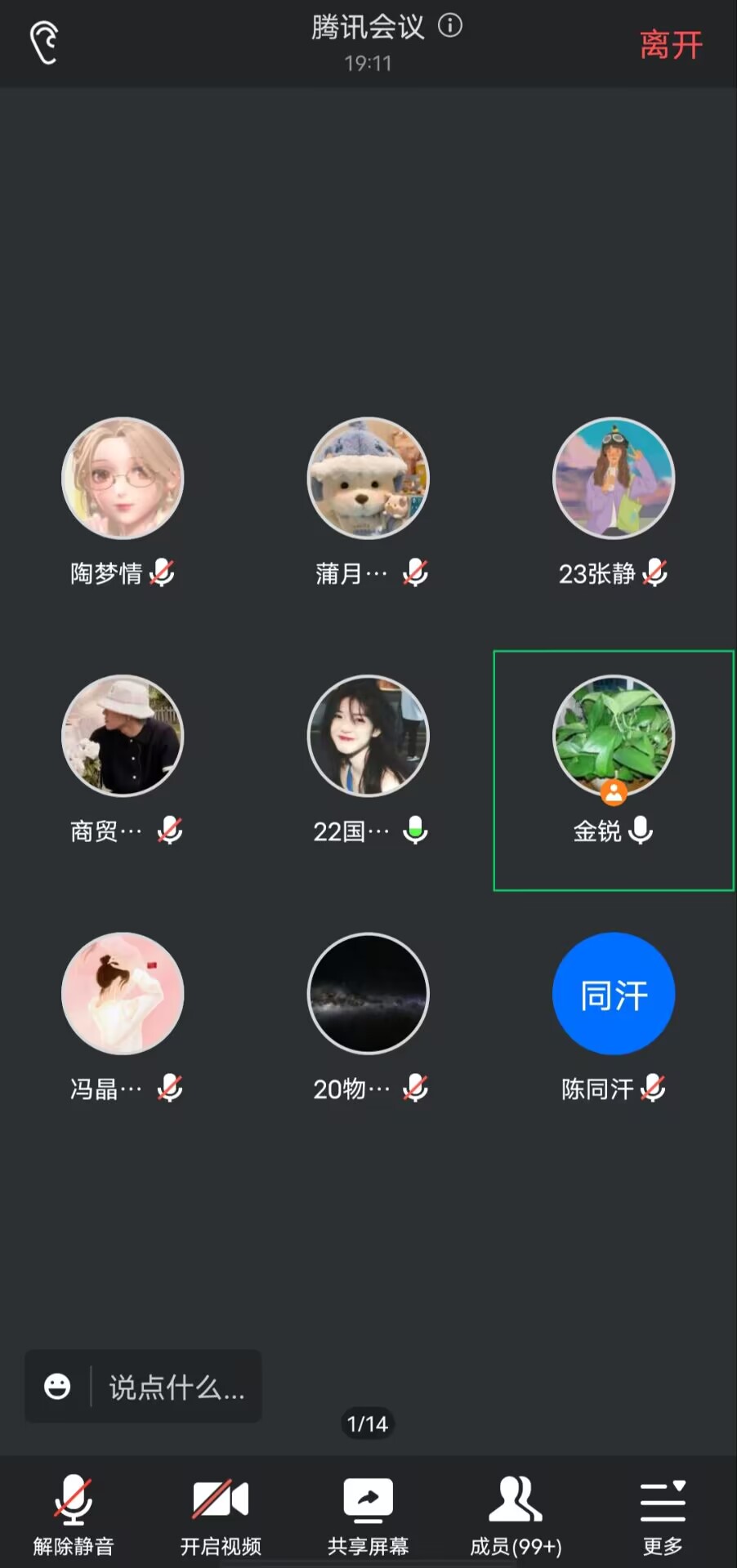Open the emoji reactions smiley
Image resolution: width=737 pixels, height=1568 pixels.
[x=57, y=1387]
